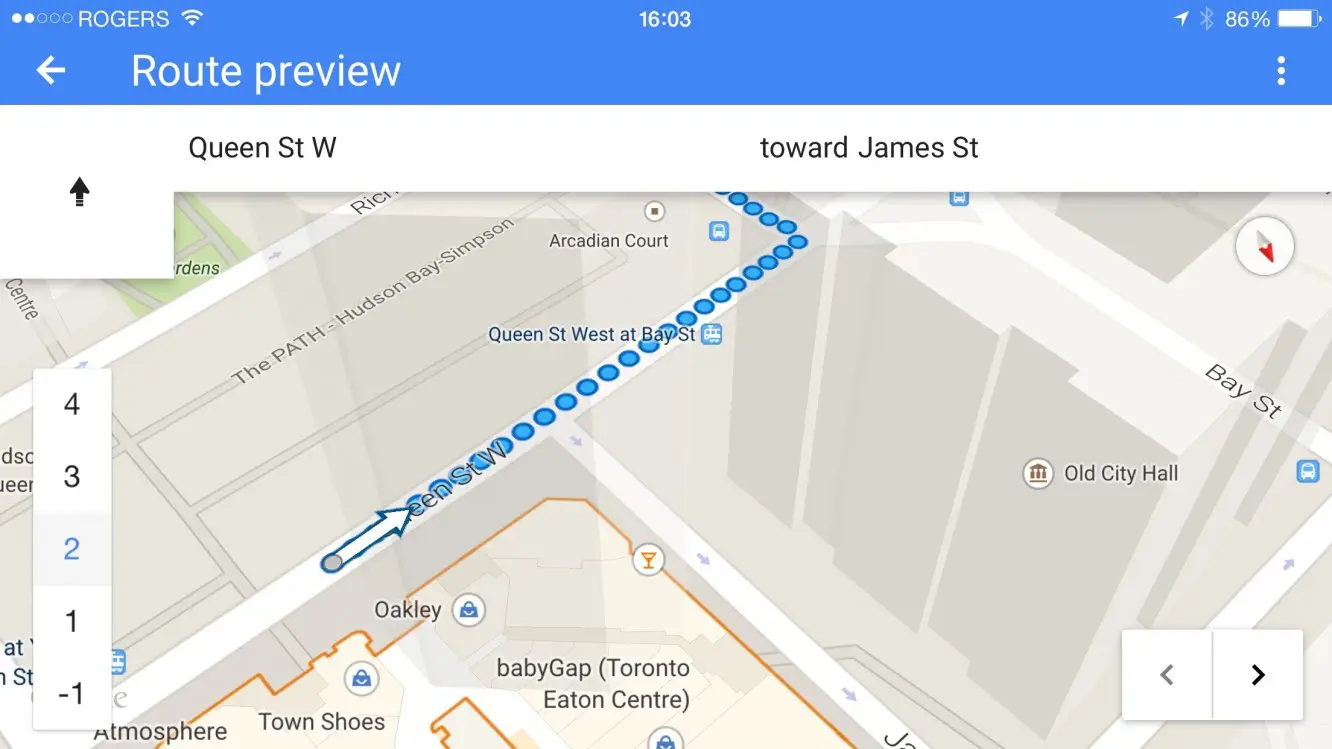This screenshot has width=1332, height=749.
Task: Go to the previous route step
Action: pos(1167,675)
